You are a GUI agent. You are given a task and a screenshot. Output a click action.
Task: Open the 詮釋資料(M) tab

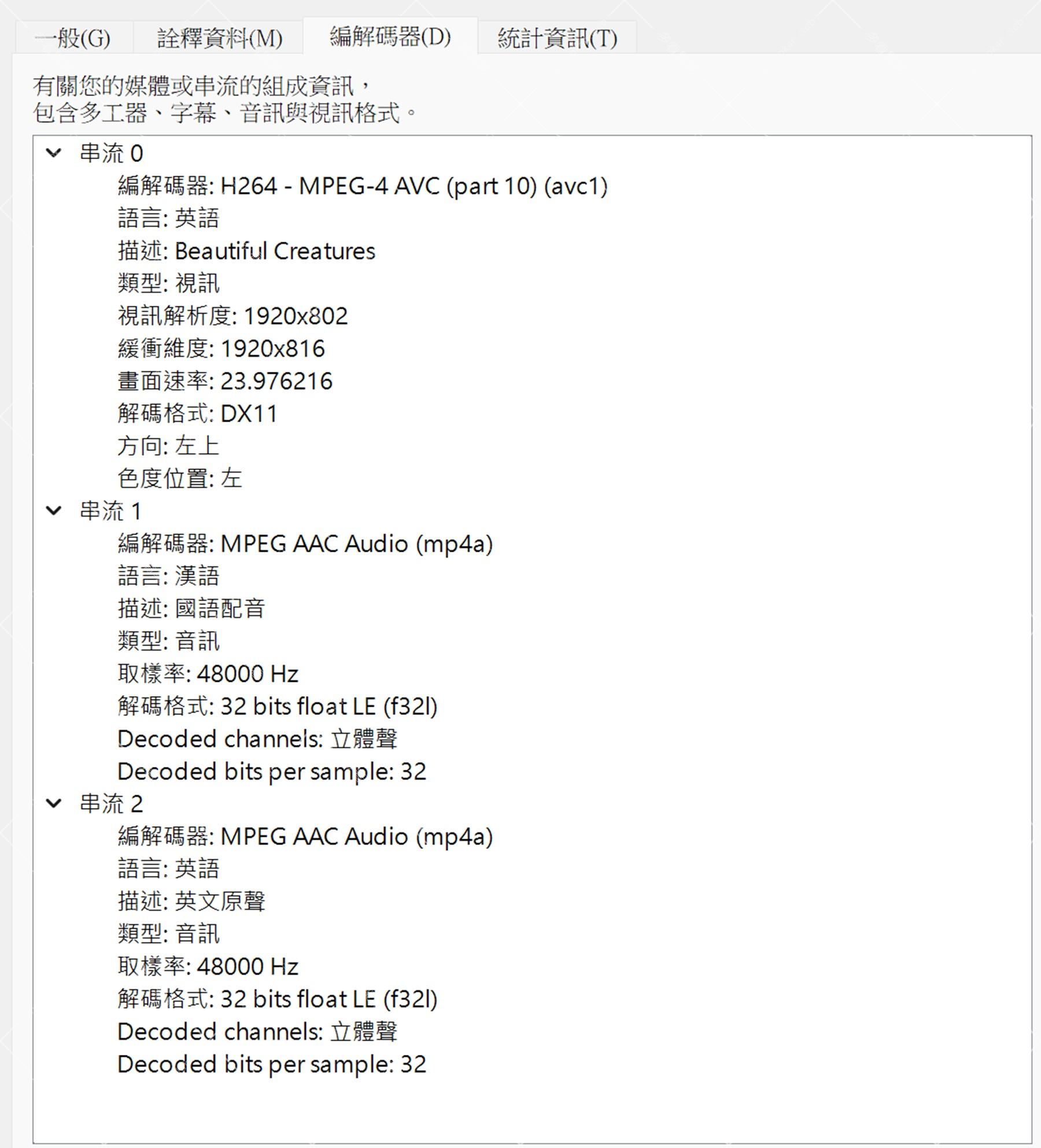pyautogui.click(x=219, y=38)
